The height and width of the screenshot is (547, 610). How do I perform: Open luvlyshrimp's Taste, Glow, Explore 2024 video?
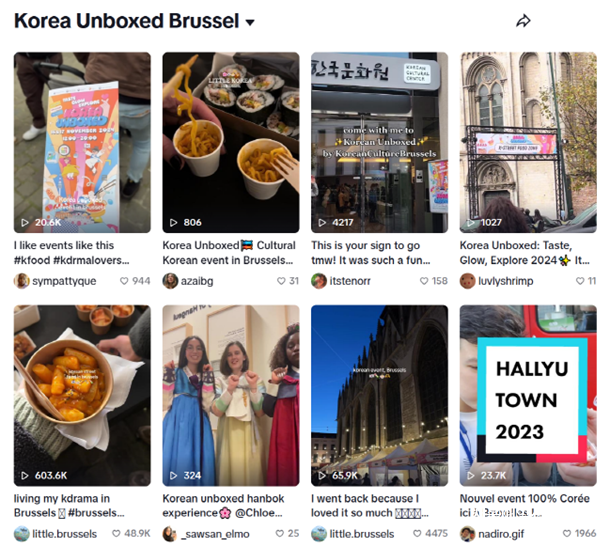click(x=528, y=142)
